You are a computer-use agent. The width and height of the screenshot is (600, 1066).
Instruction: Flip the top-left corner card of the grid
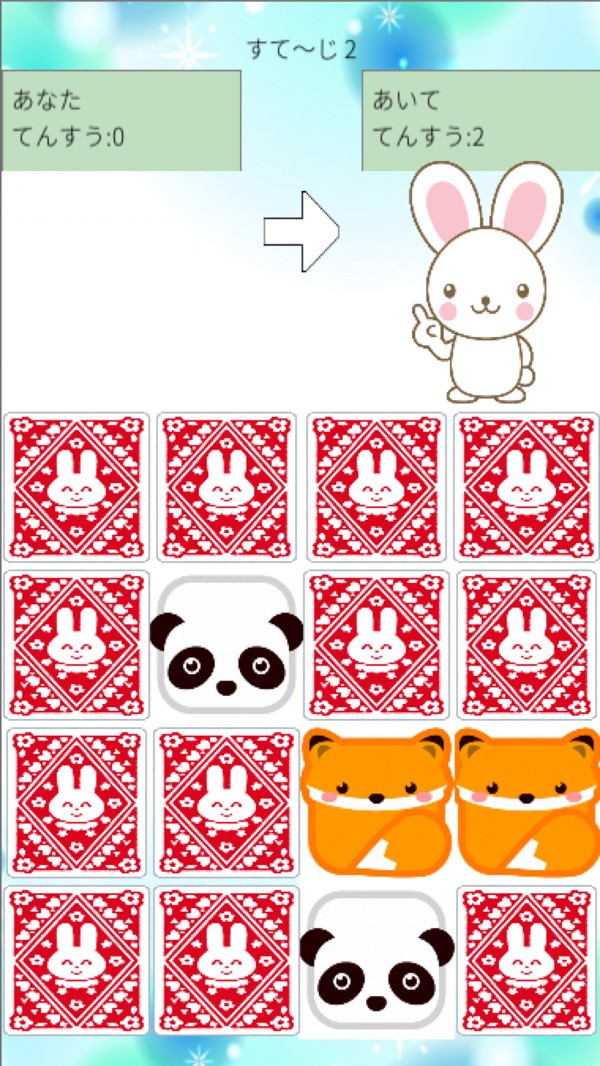tap(76, 487)
